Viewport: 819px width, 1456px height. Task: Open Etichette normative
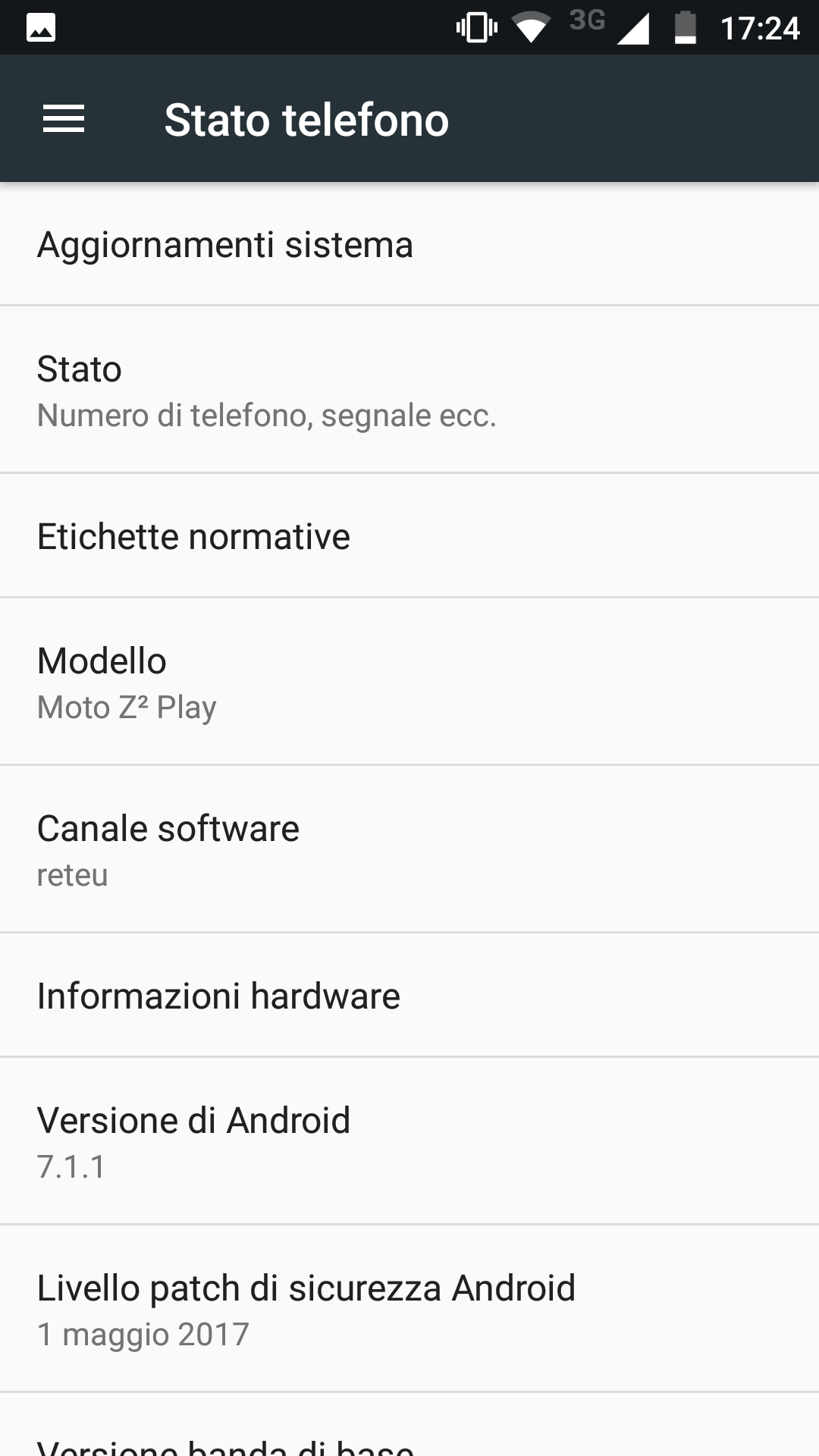pos(409,536)
